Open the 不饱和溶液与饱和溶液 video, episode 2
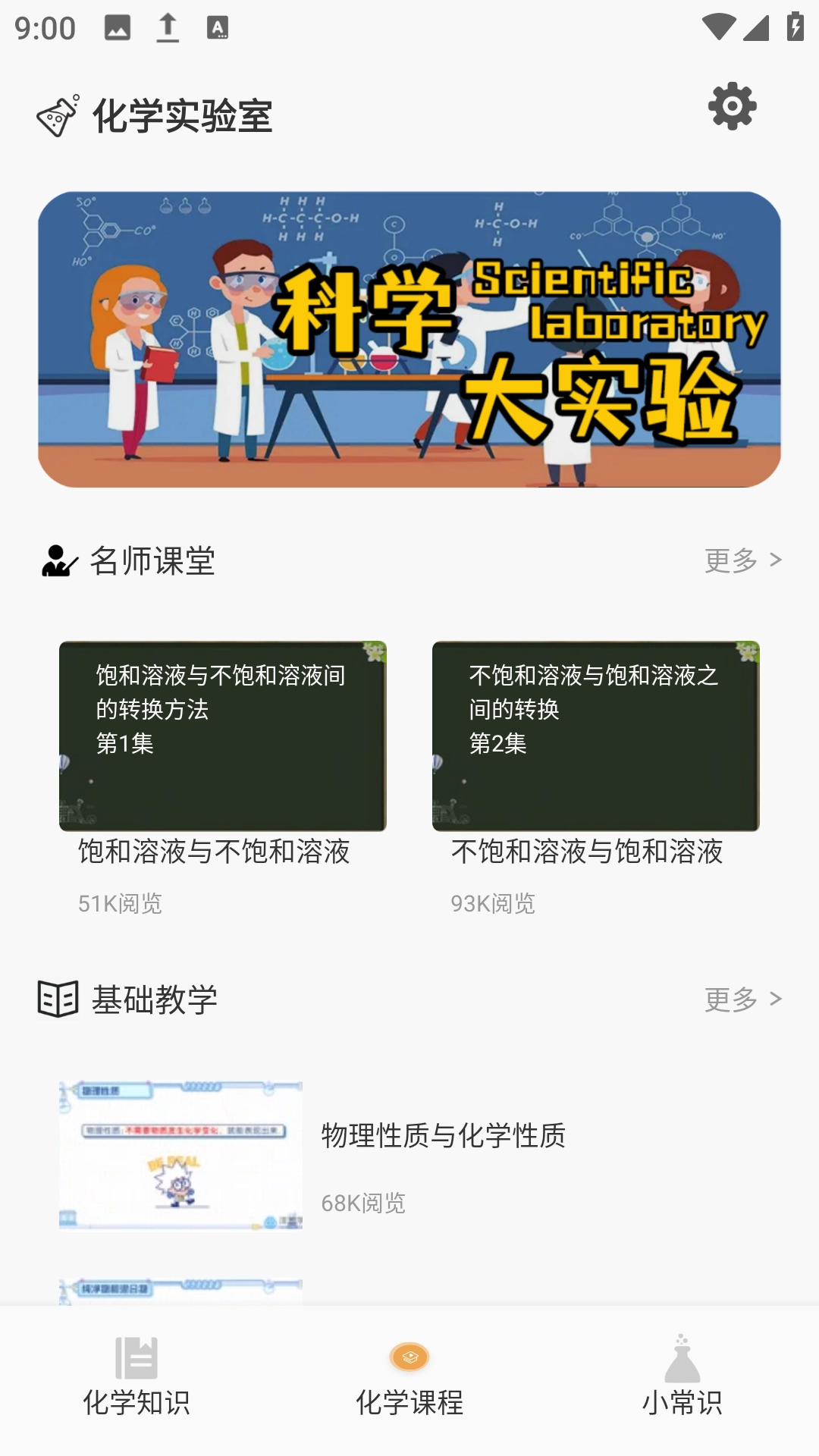 [595, 736]
